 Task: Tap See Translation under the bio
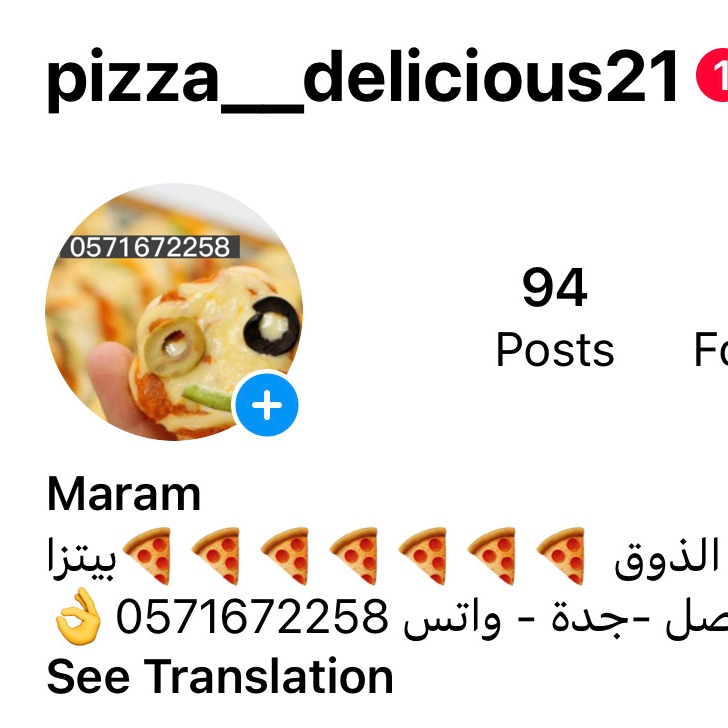tap(220, 677)
